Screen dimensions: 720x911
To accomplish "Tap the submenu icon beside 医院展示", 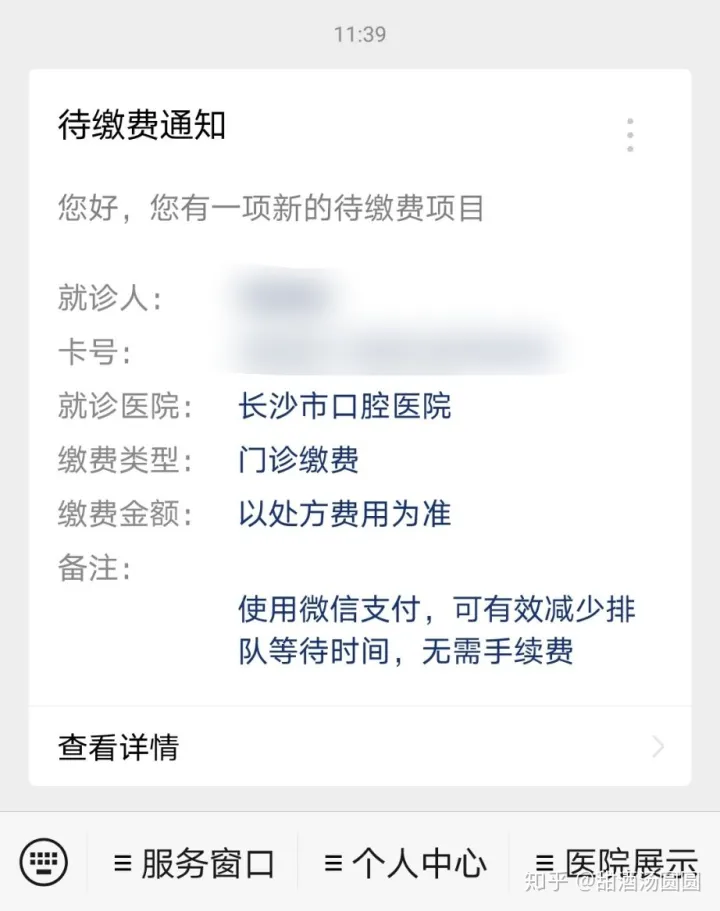I will tap(544, 862).
